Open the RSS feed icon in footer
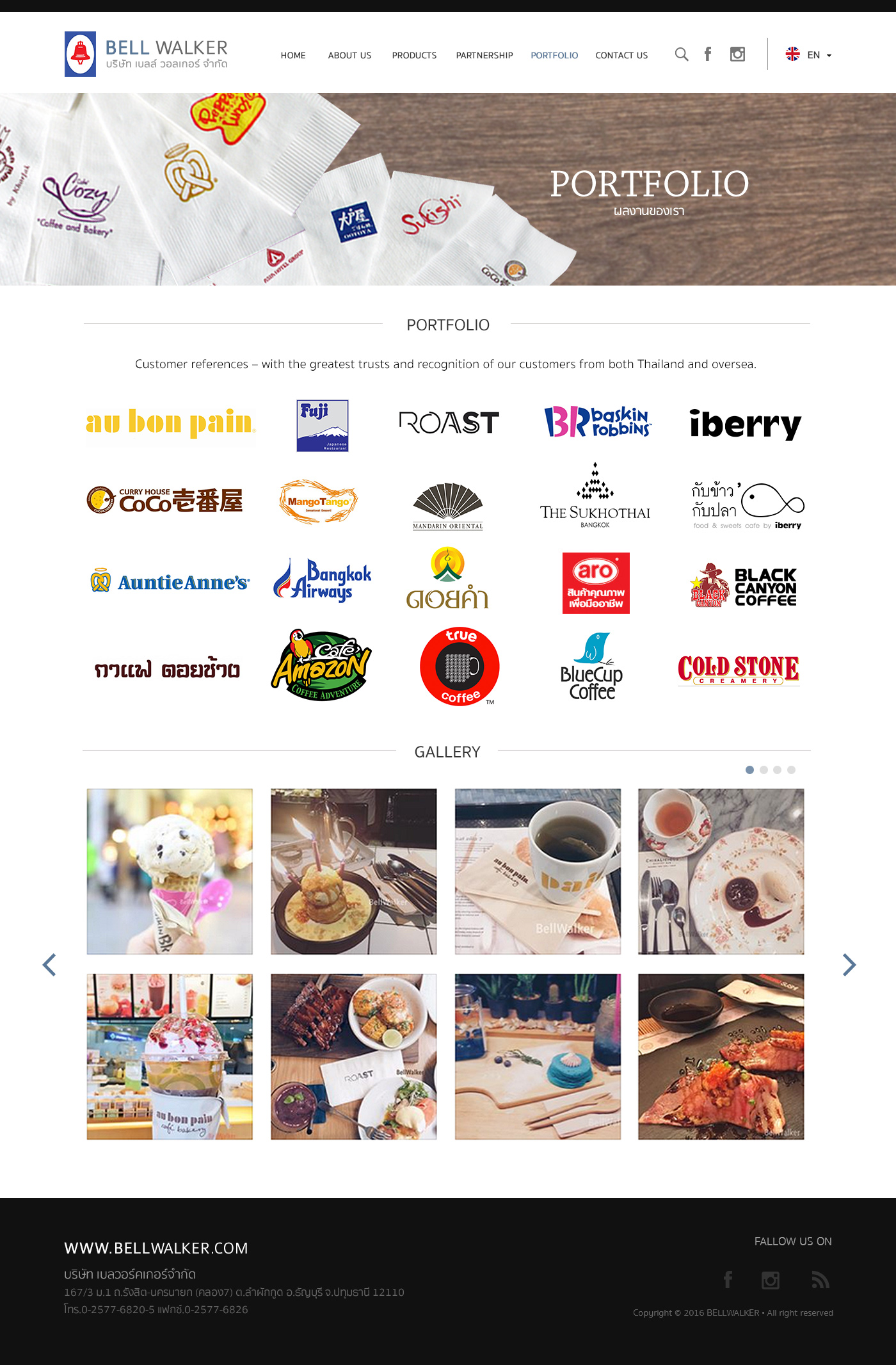 click(x=820, y=1280)
